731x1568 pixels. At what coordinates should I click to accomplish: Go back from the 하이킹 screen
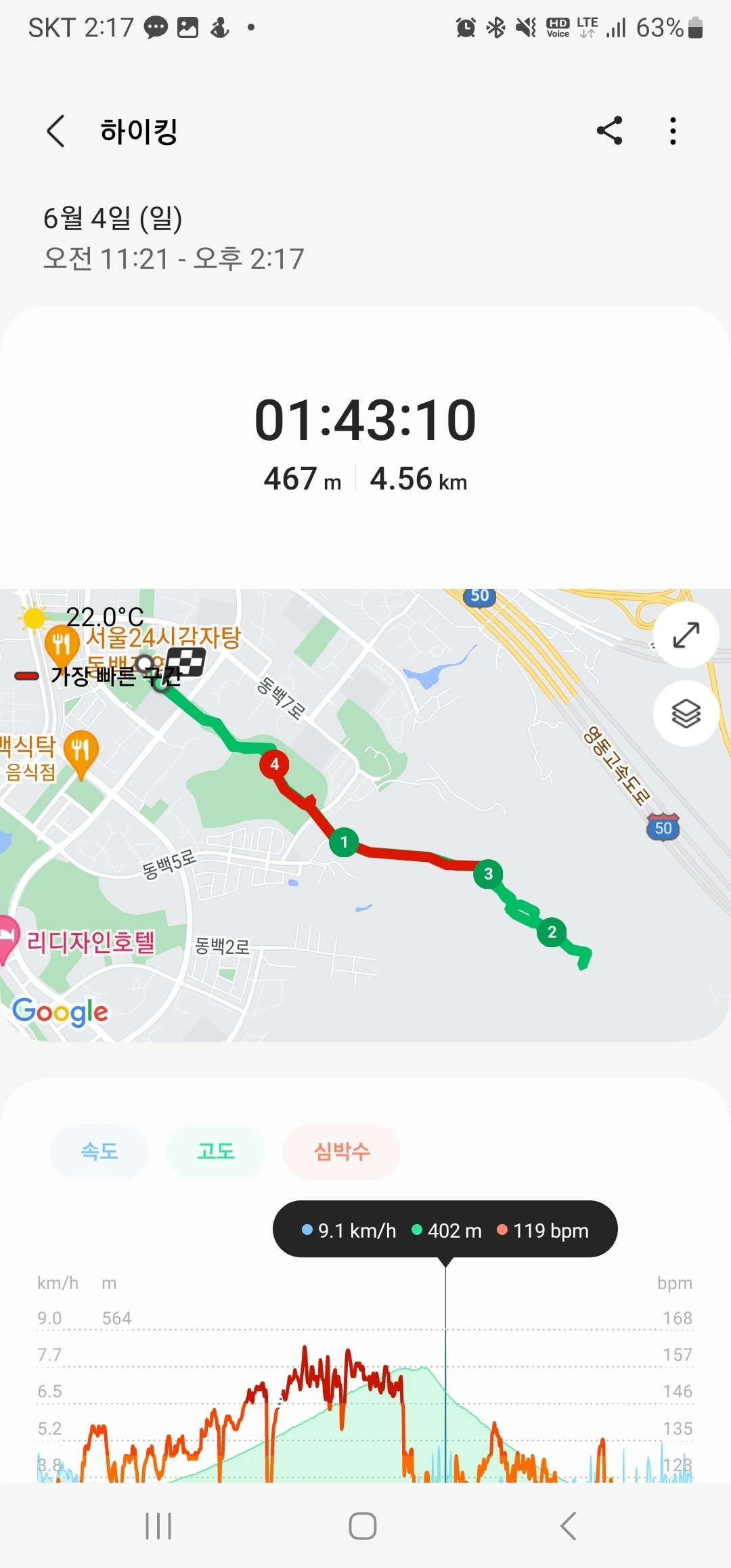point(56,131)
